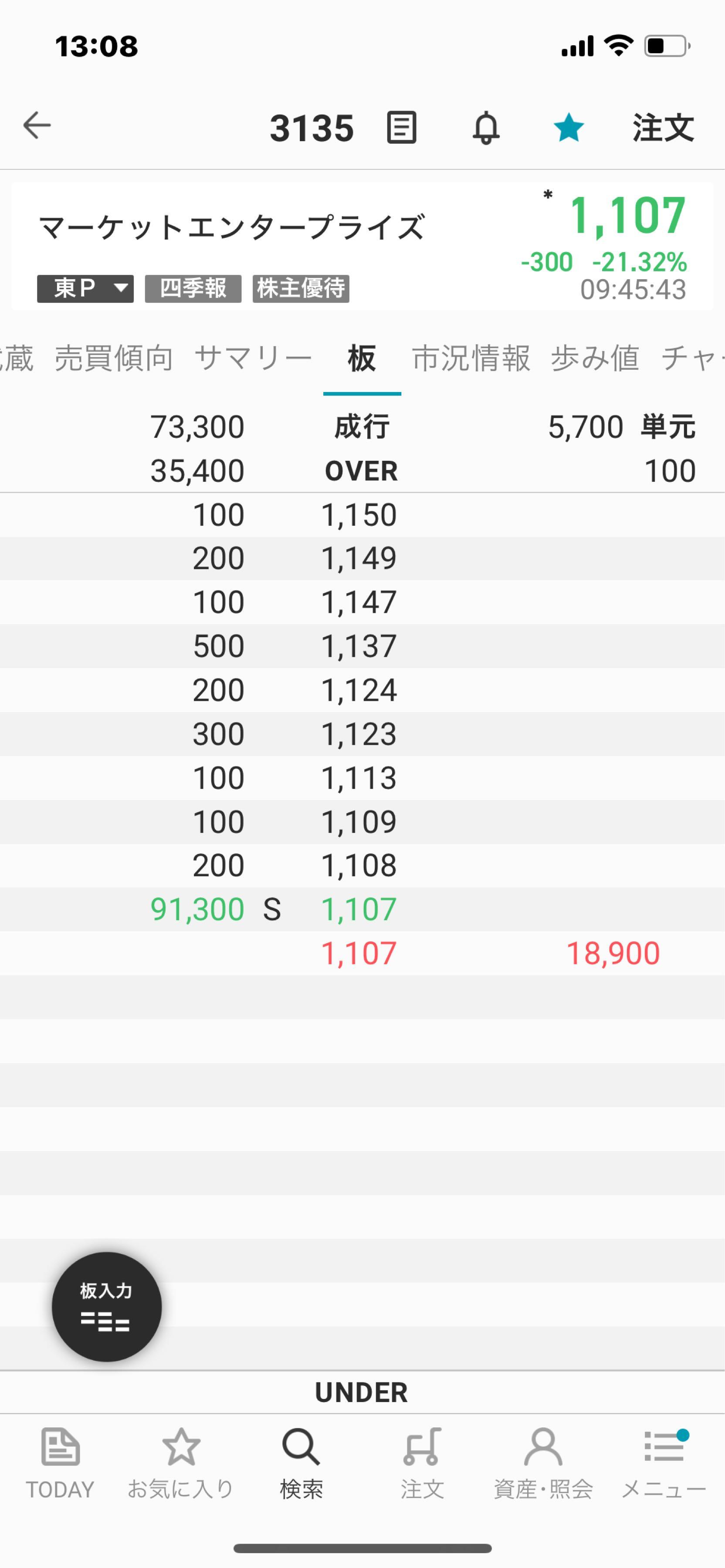Show higher prices with OVER

tap(362, 470)
